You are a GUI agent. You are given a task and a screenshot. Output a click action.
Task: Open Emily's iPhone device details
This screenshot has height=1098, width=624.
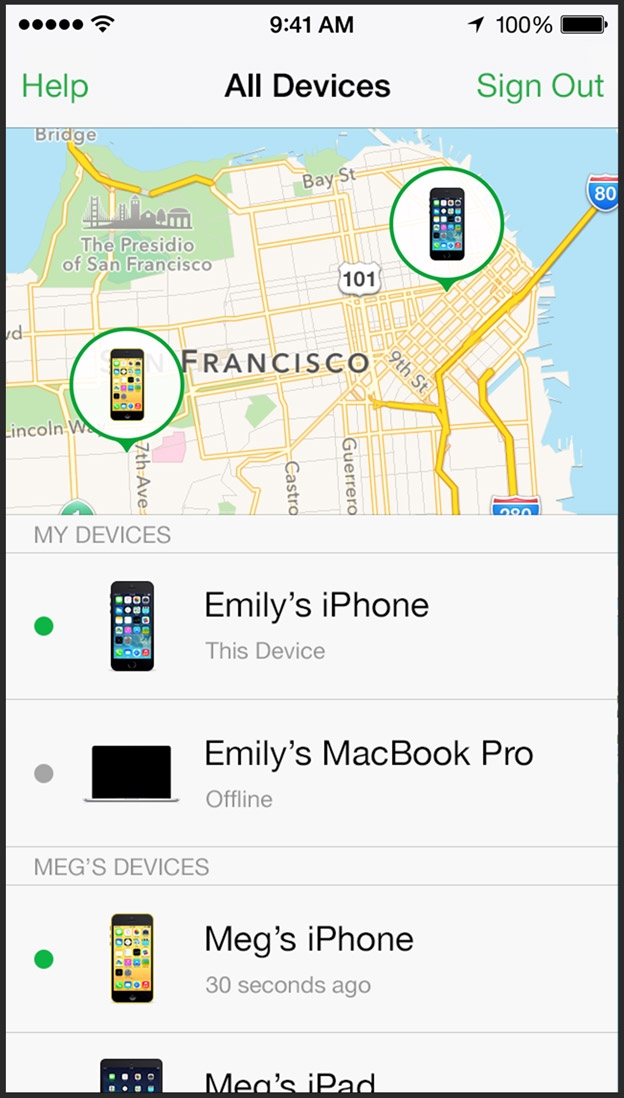pyautogui.click(x=312, y=626)
